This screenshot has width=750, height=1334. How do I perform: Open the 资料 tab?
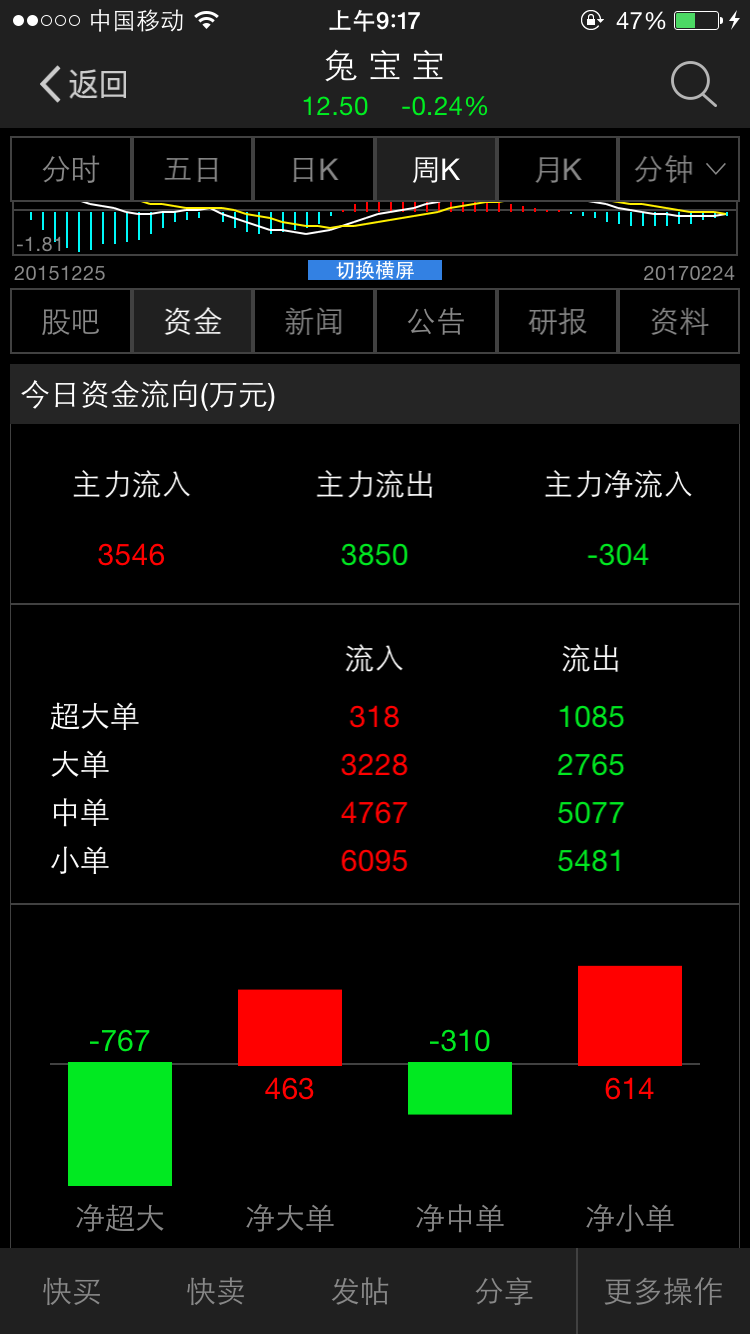tap(679, 322)
